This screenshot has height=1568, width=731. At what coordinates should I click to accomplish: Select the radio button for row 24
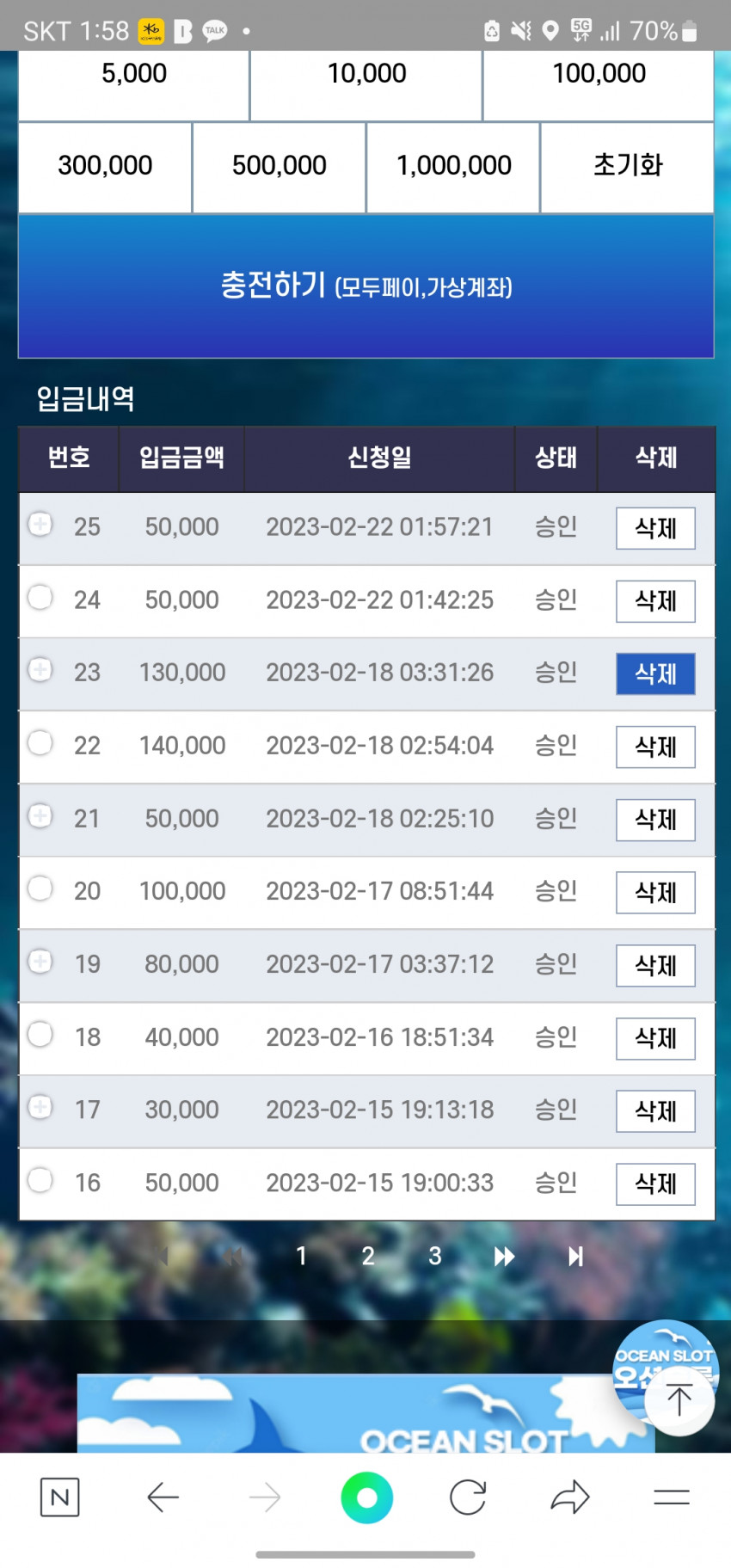tap(40, 597)
